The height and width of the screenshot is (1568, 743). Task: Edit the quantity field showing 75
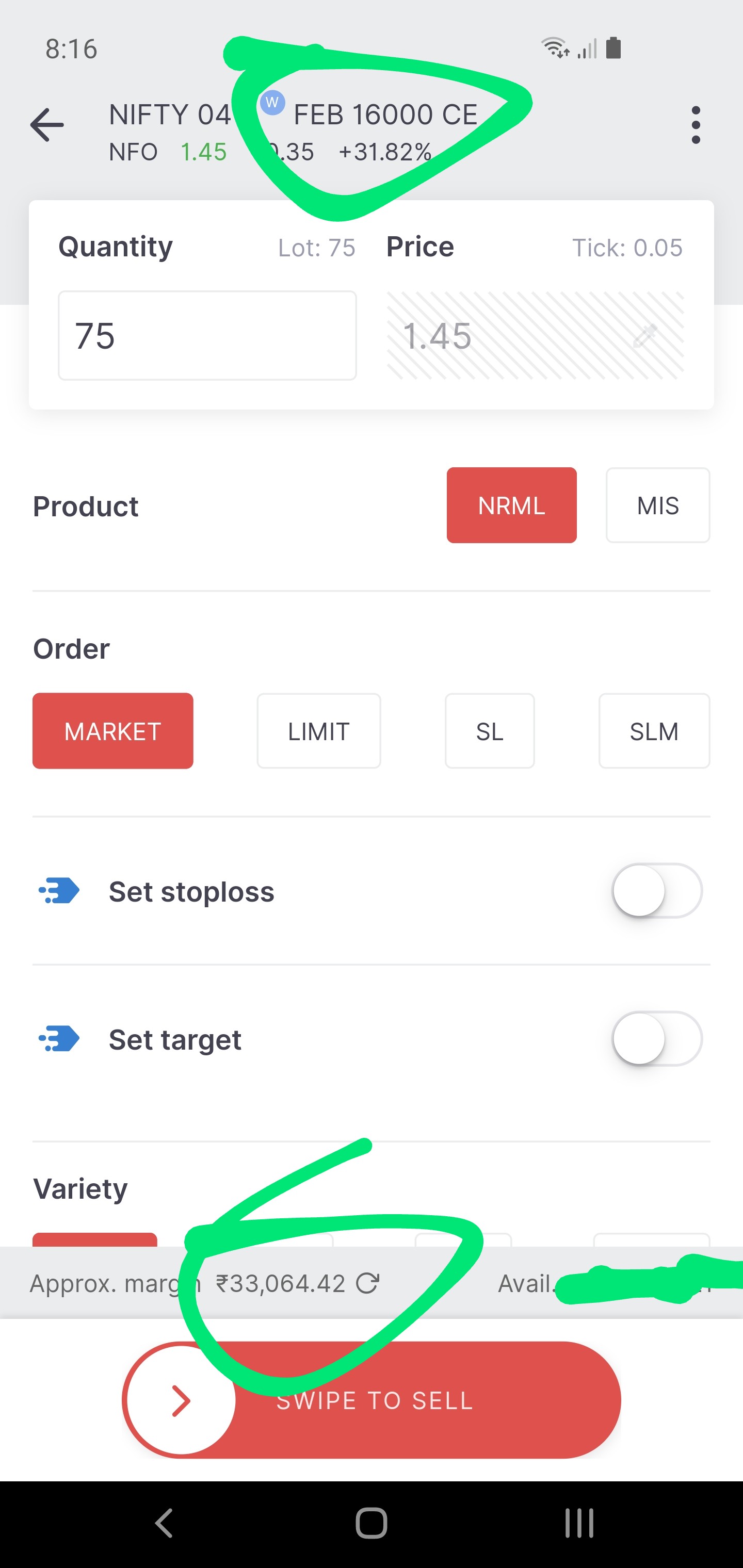pyautogui.click(x=207, y=335)
